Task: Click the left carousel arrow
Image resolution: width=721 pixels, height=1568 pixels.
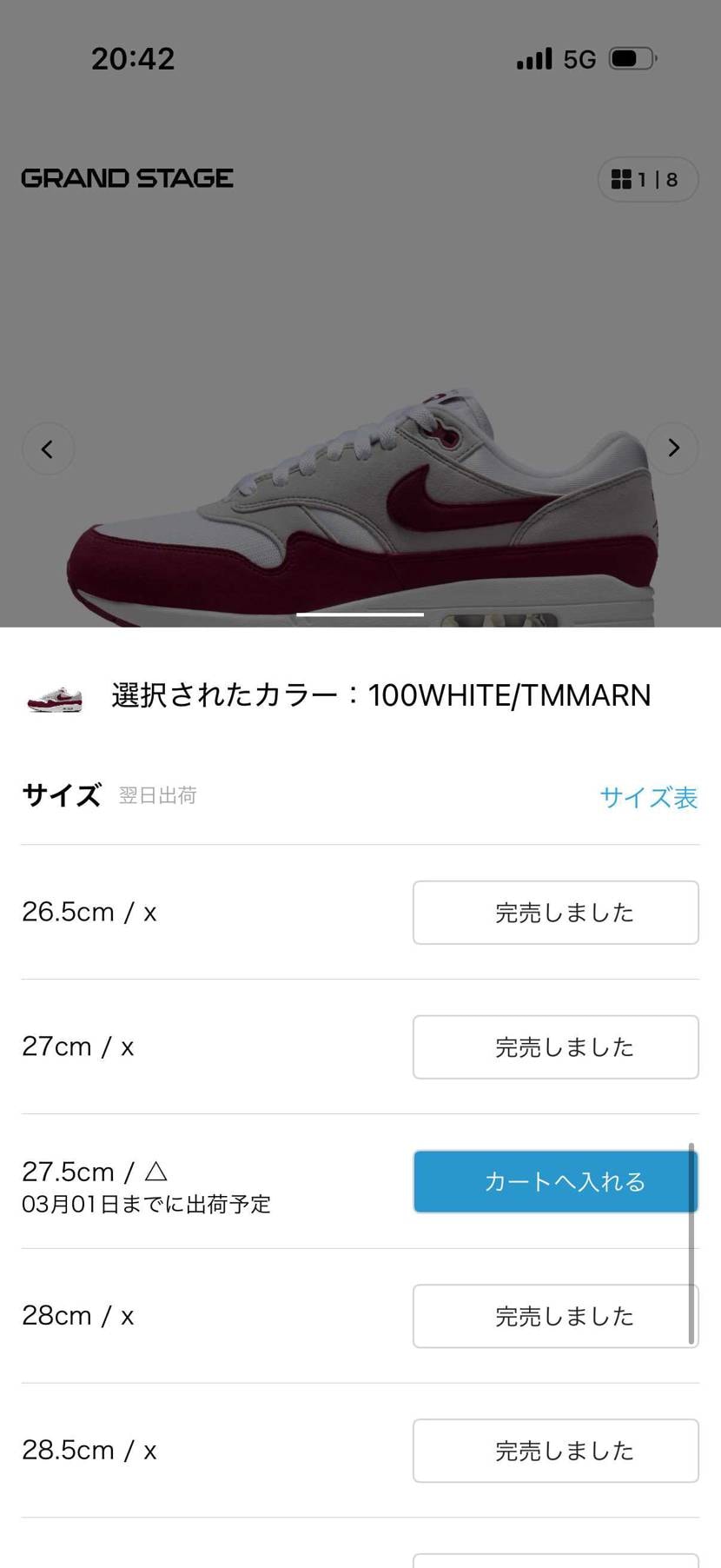Action: point(48,448)
